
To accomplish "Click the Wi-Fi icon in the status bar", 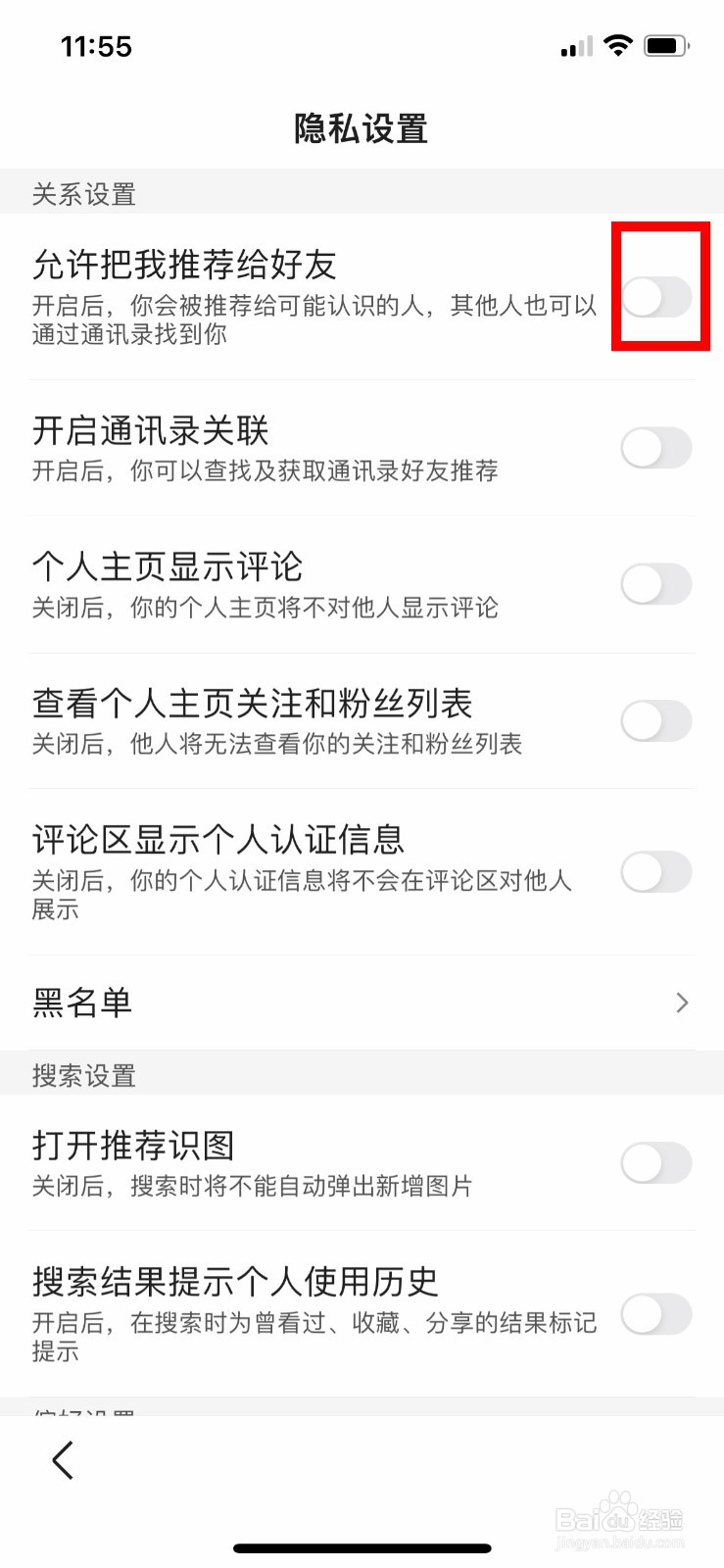I will click(617, 45).
